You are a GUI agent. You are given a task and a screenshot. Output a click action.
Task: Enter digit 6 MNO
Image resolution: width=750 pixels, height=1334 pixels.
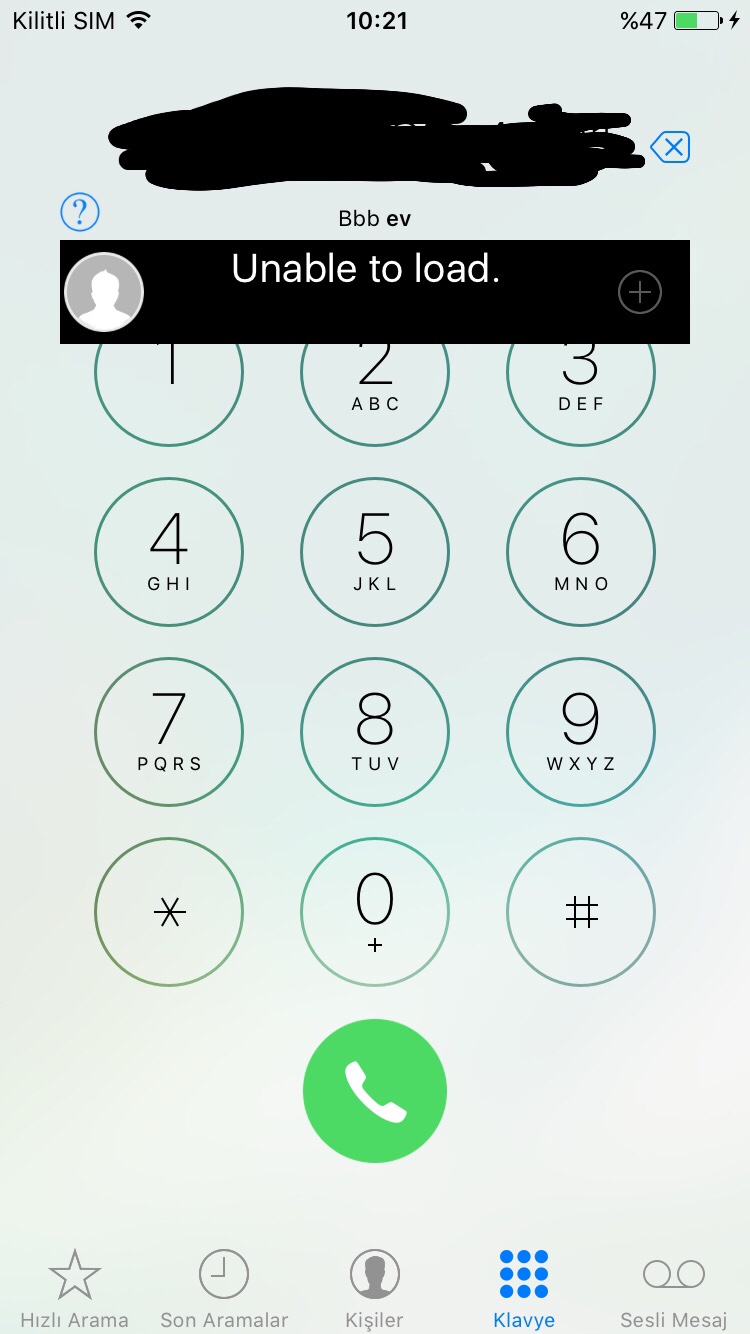[x=581, y=552]
